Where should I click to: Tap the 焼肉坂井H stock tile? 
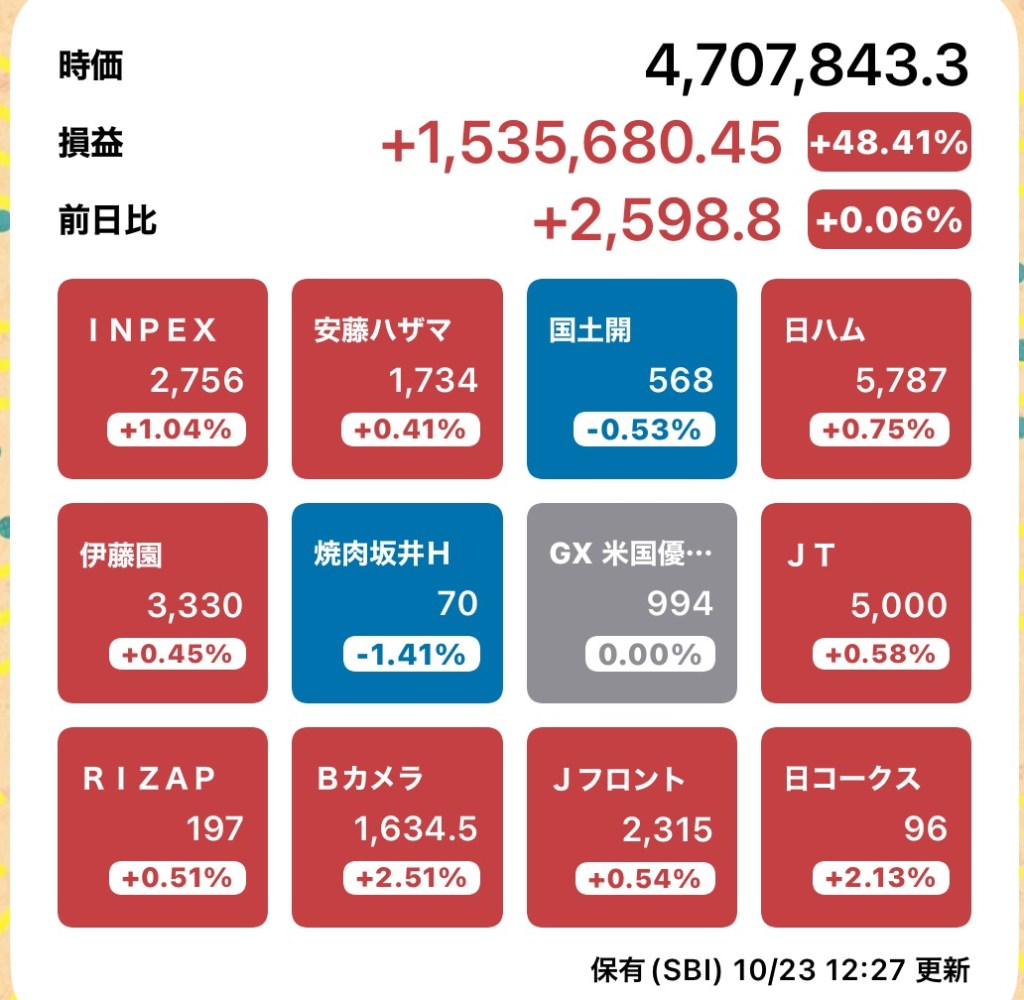tap(397, 603)
